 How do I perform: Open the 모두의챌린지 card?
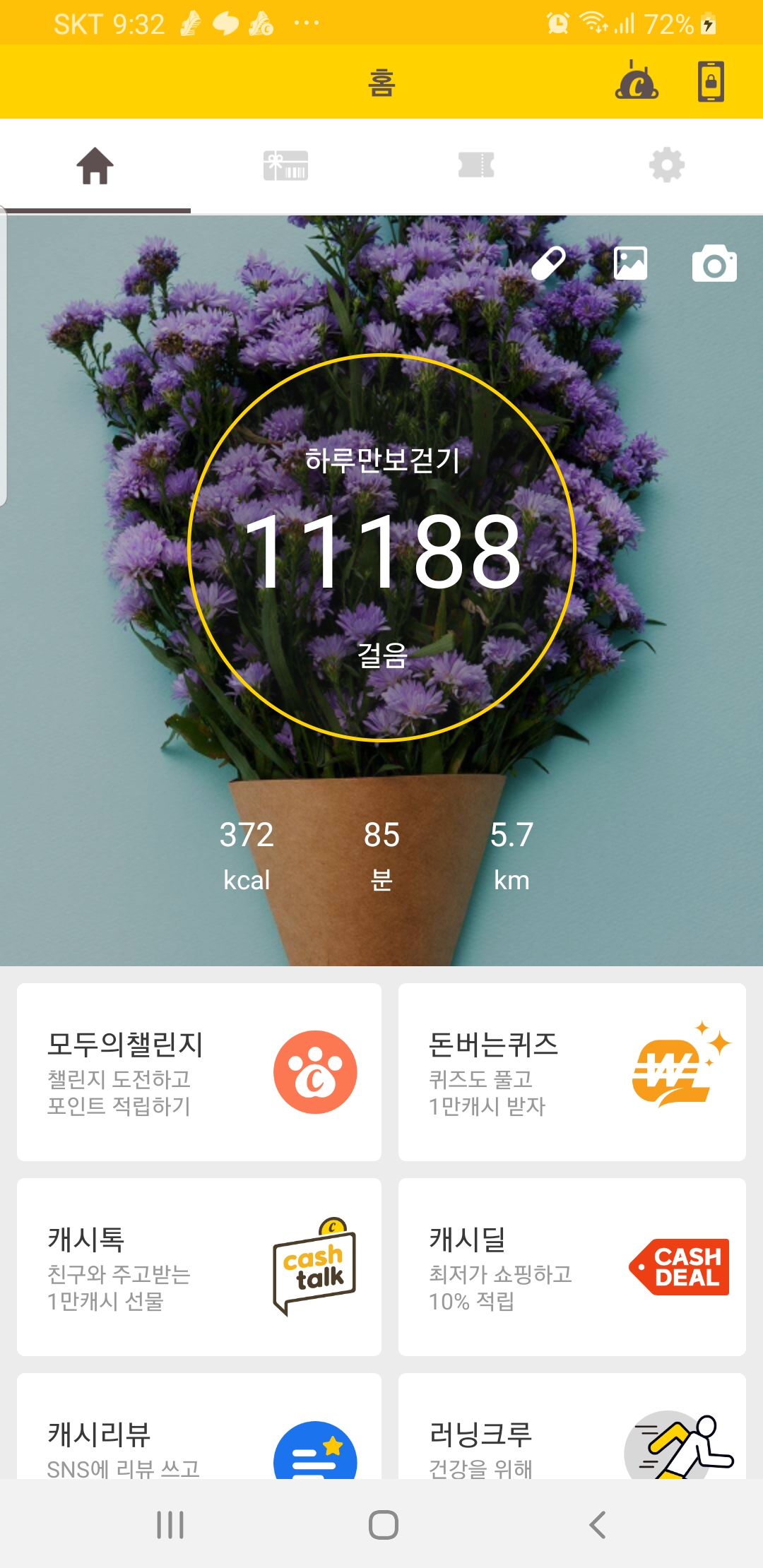tap(199, 1072)
